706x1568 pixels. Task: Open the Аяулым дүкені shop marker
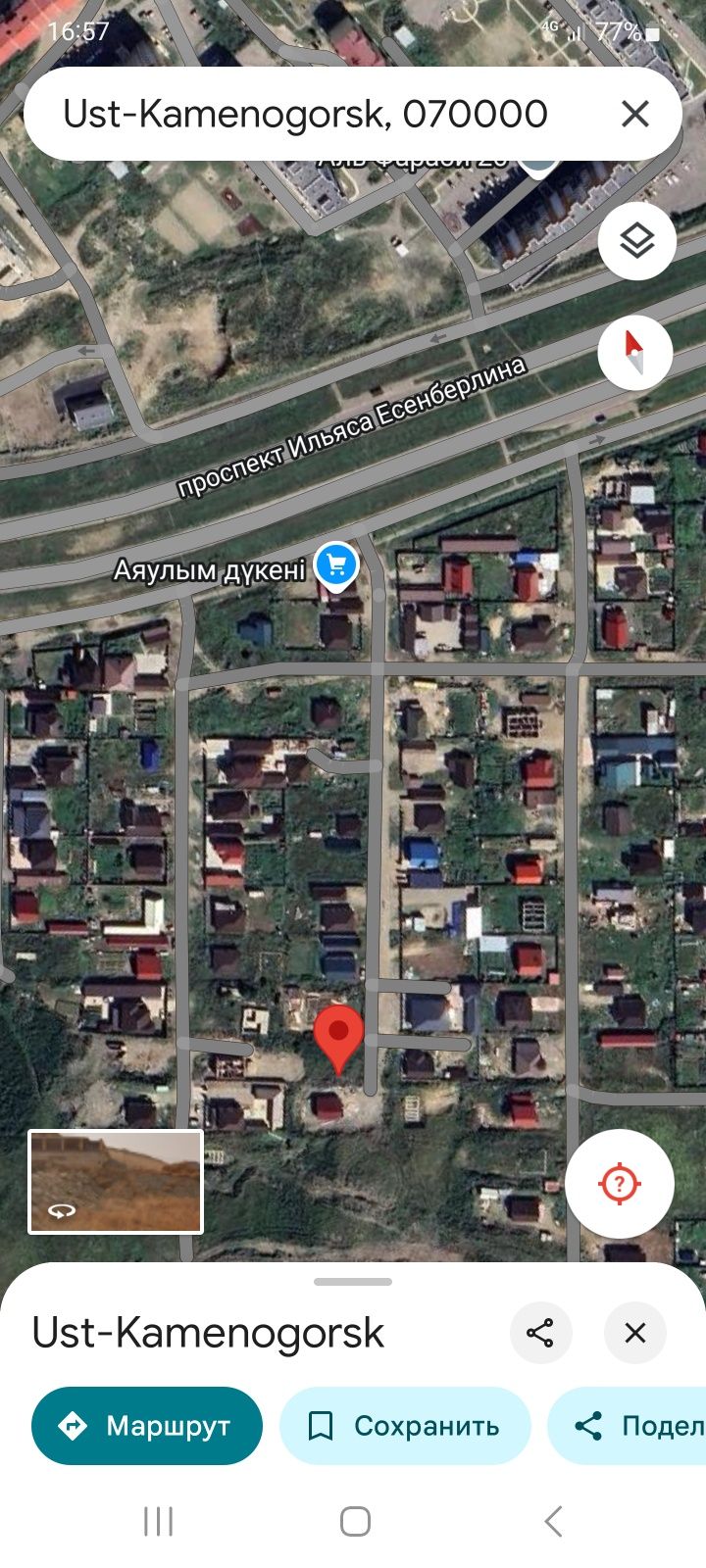click(x=336, y=566)
